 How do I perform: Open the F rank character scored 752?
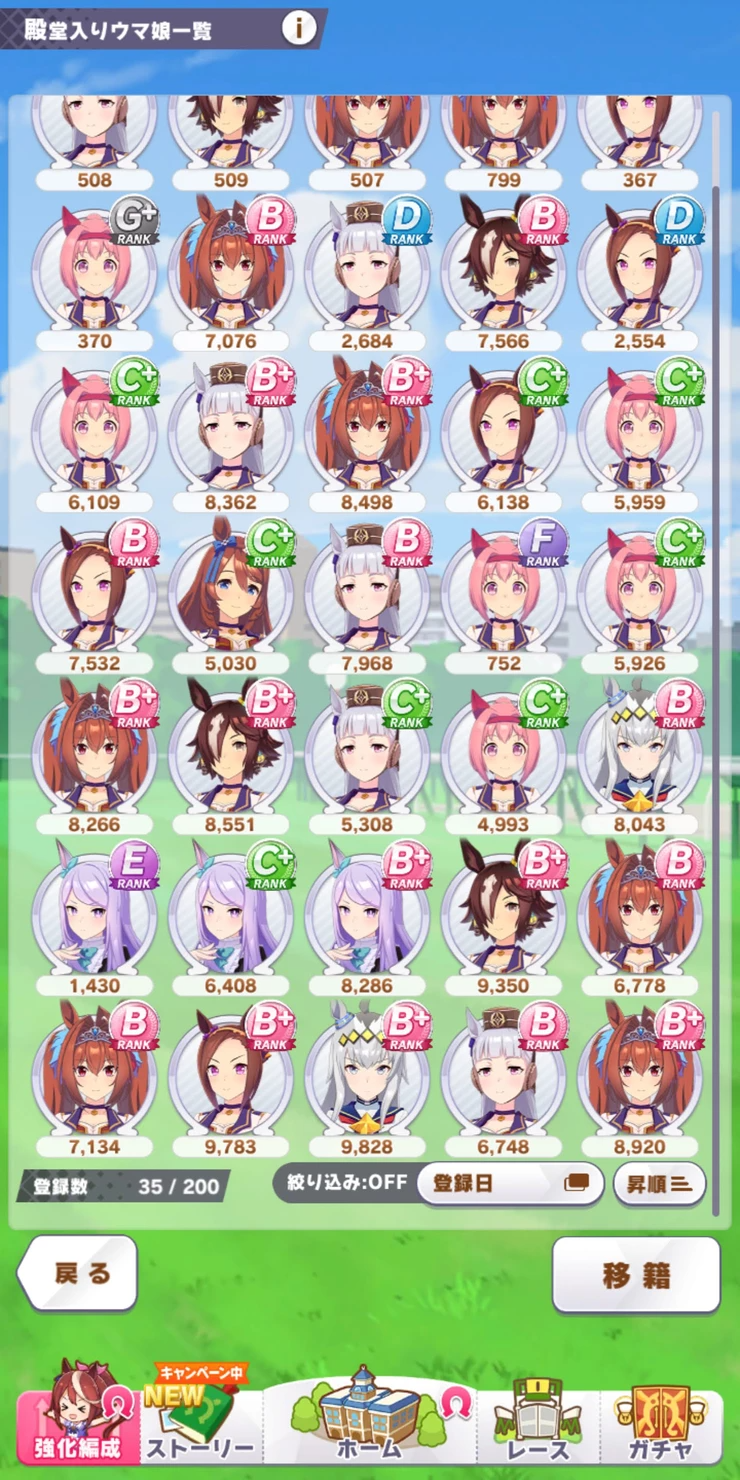point(503,590)
